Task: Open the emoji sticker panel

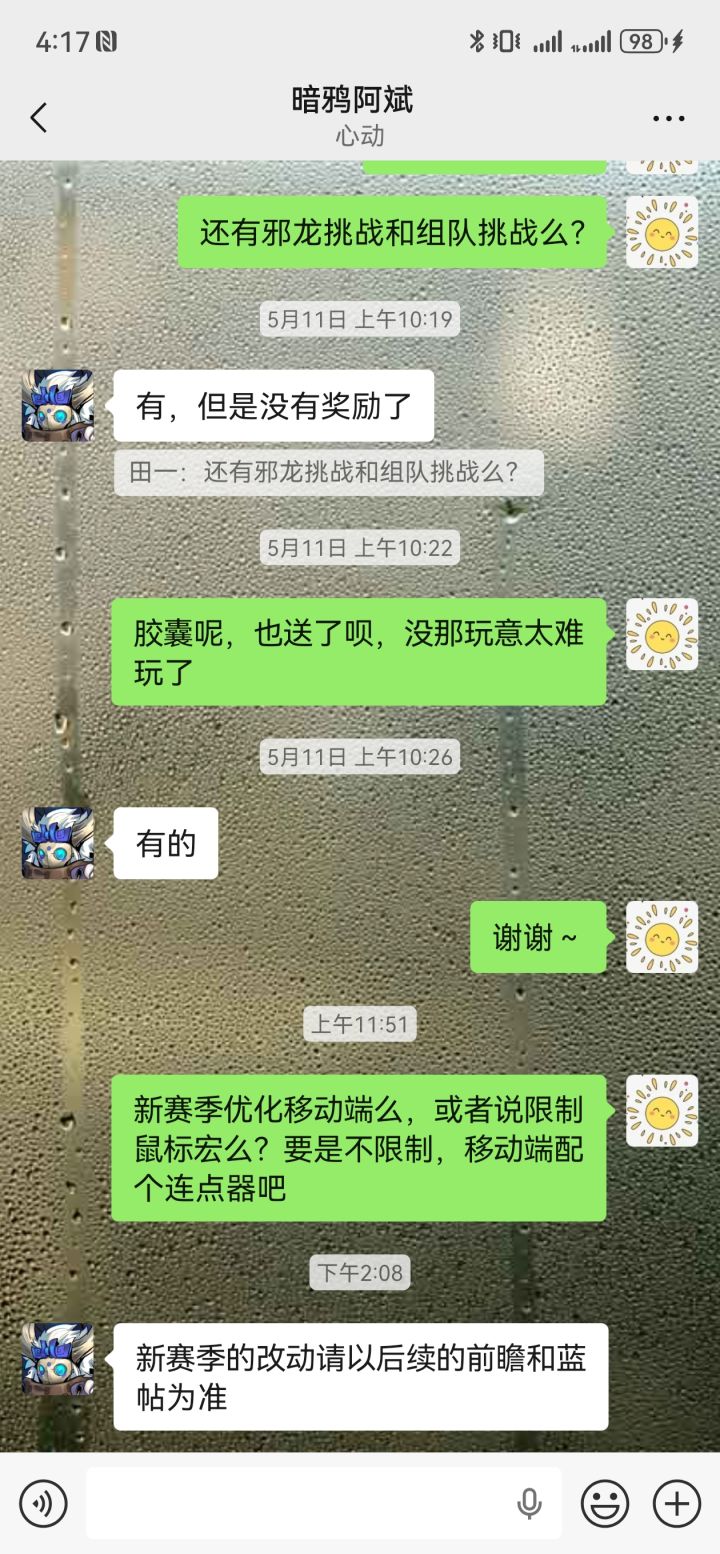Action: pyautogui.click(x=605, y=1503)
